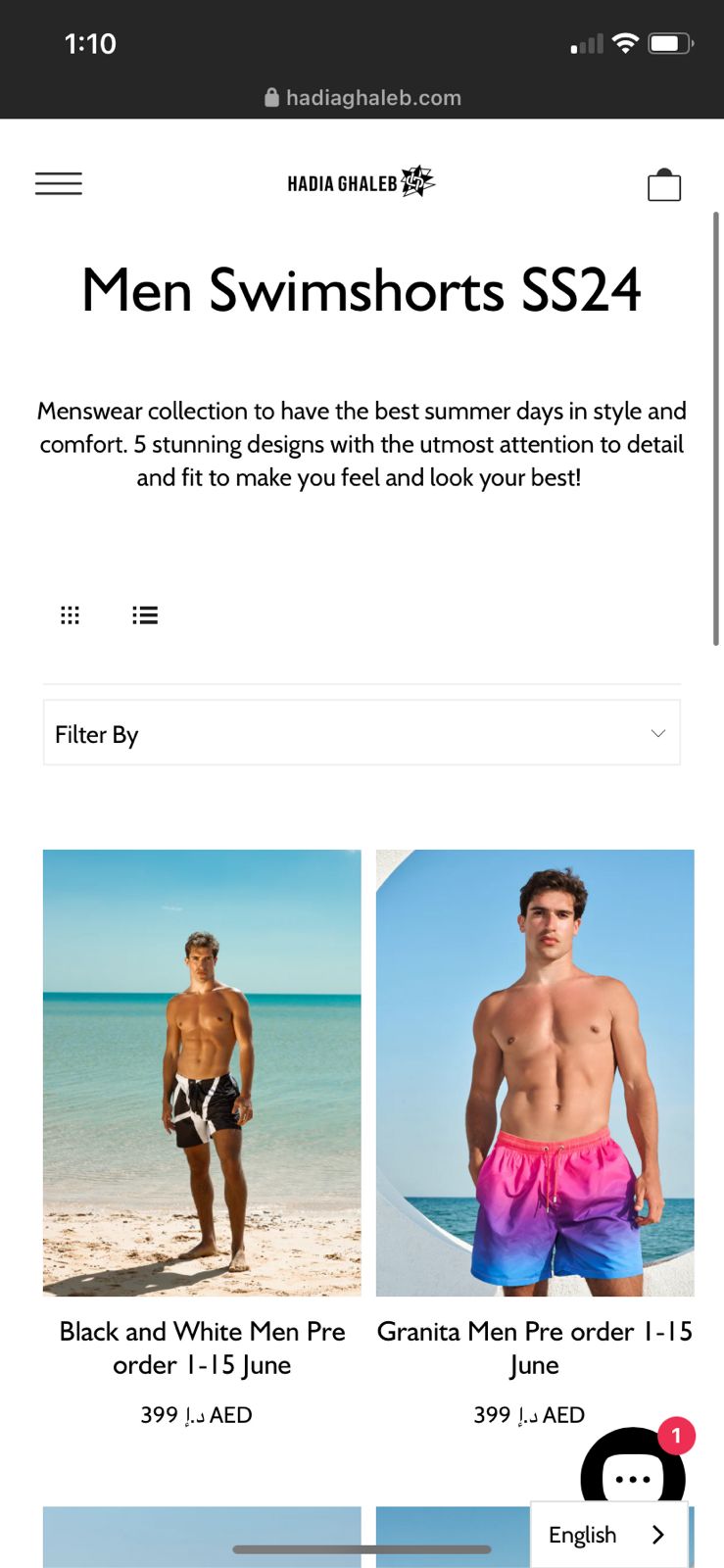Open the hamburger navigation menu

[x=59, y=183]
